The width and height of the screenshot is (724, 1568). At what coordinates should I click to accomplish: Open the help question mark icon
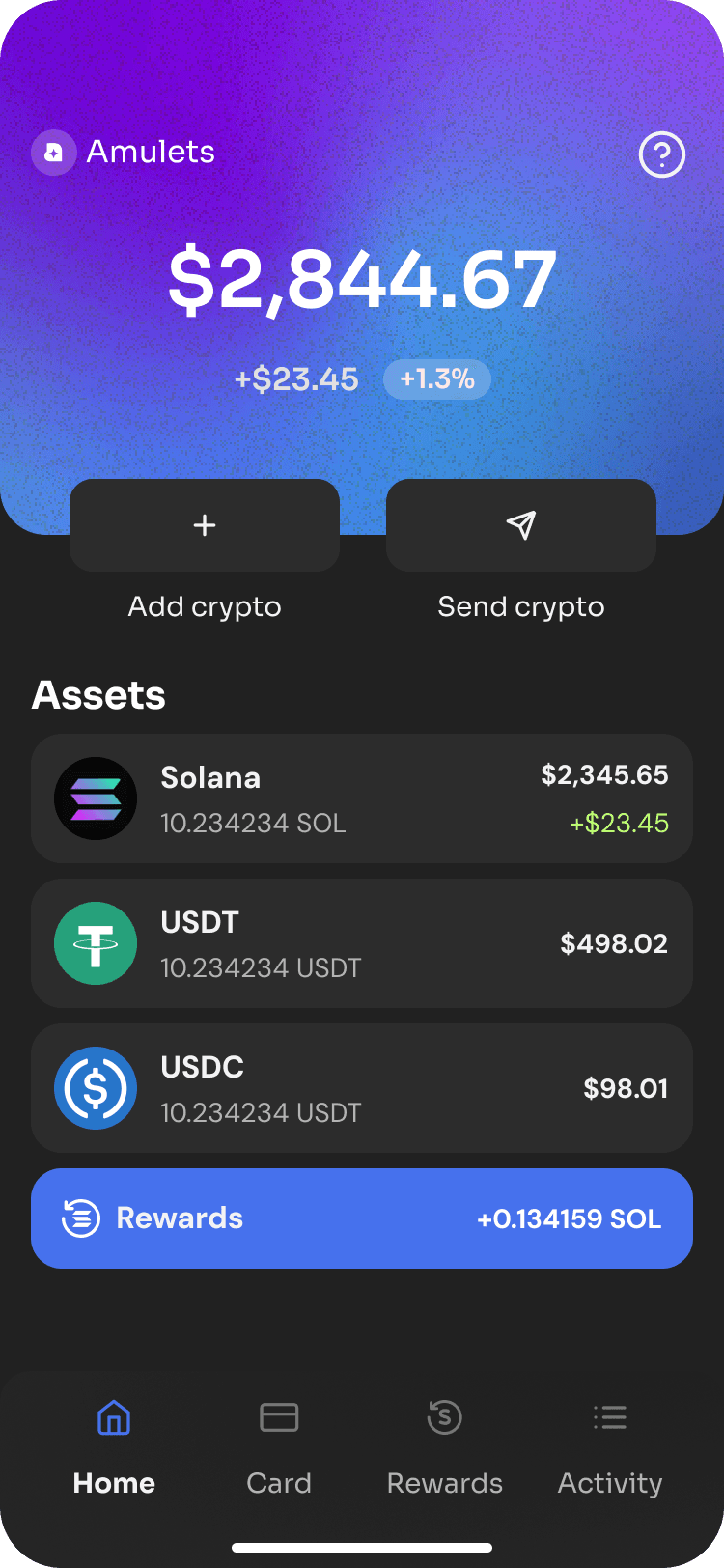click(662, 154)
